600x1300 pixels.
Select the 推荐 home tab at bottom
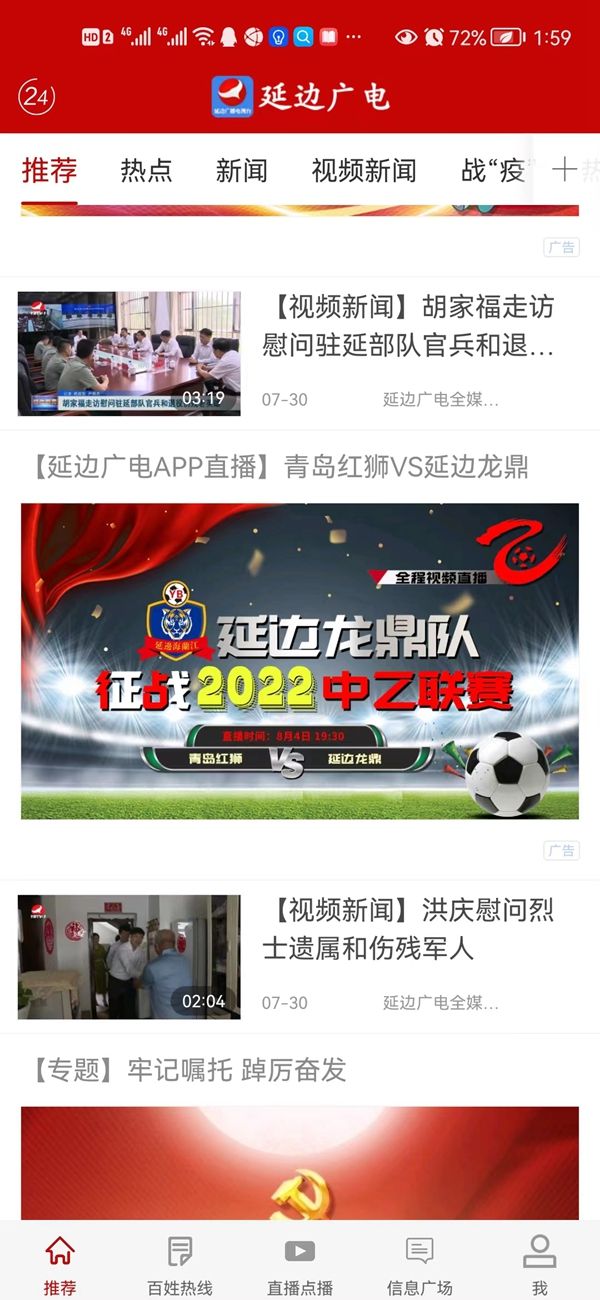(60, 1265)
